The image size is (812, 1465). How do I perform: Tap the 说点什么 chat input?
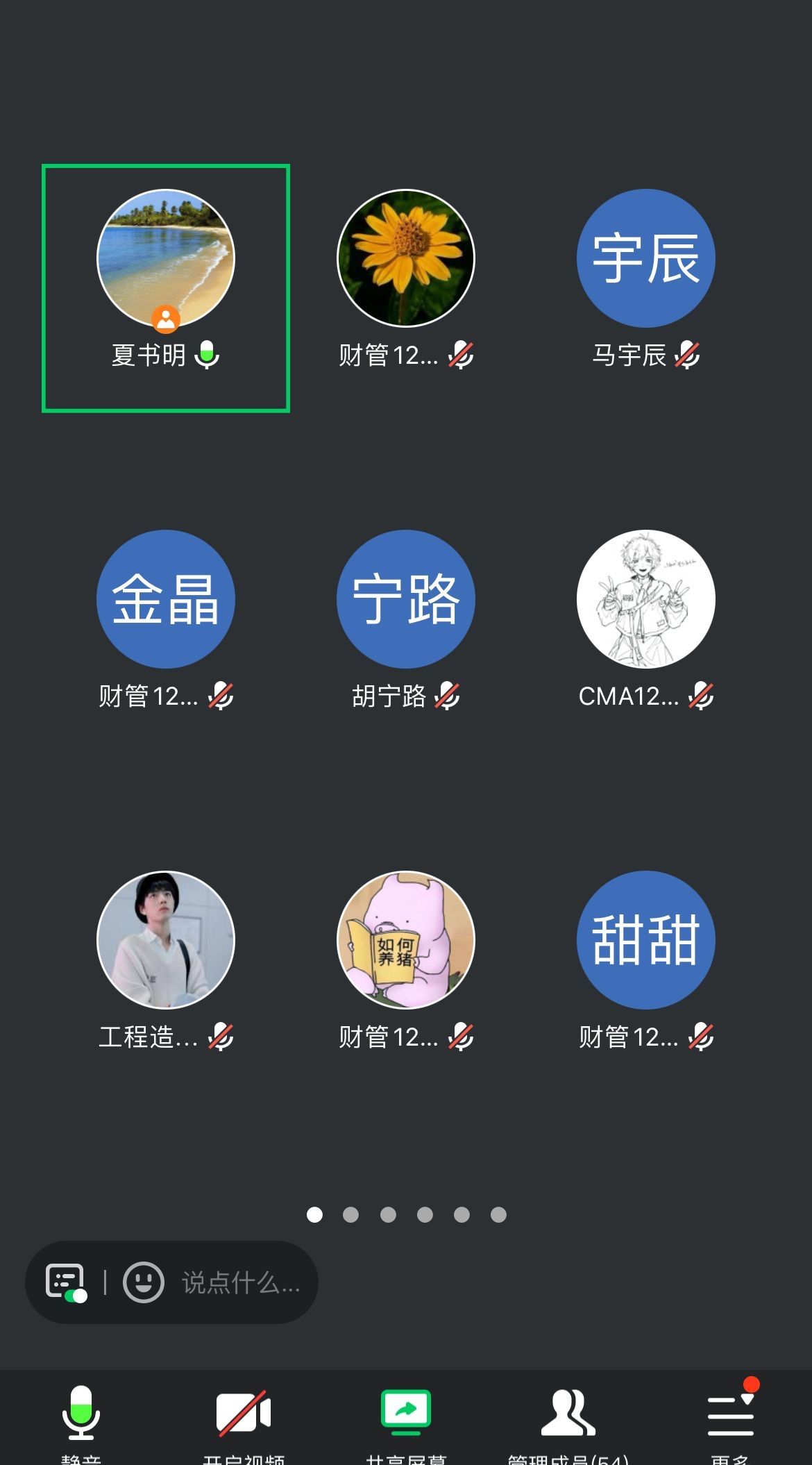[240, 1283]
